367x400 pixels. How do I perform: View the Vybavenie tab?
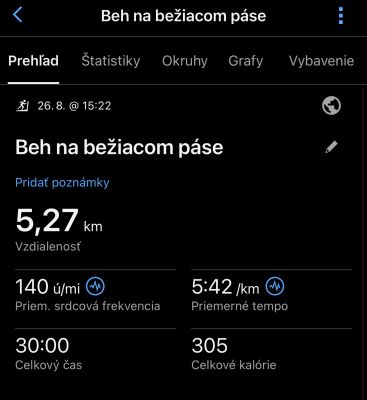tap(321, 61)
